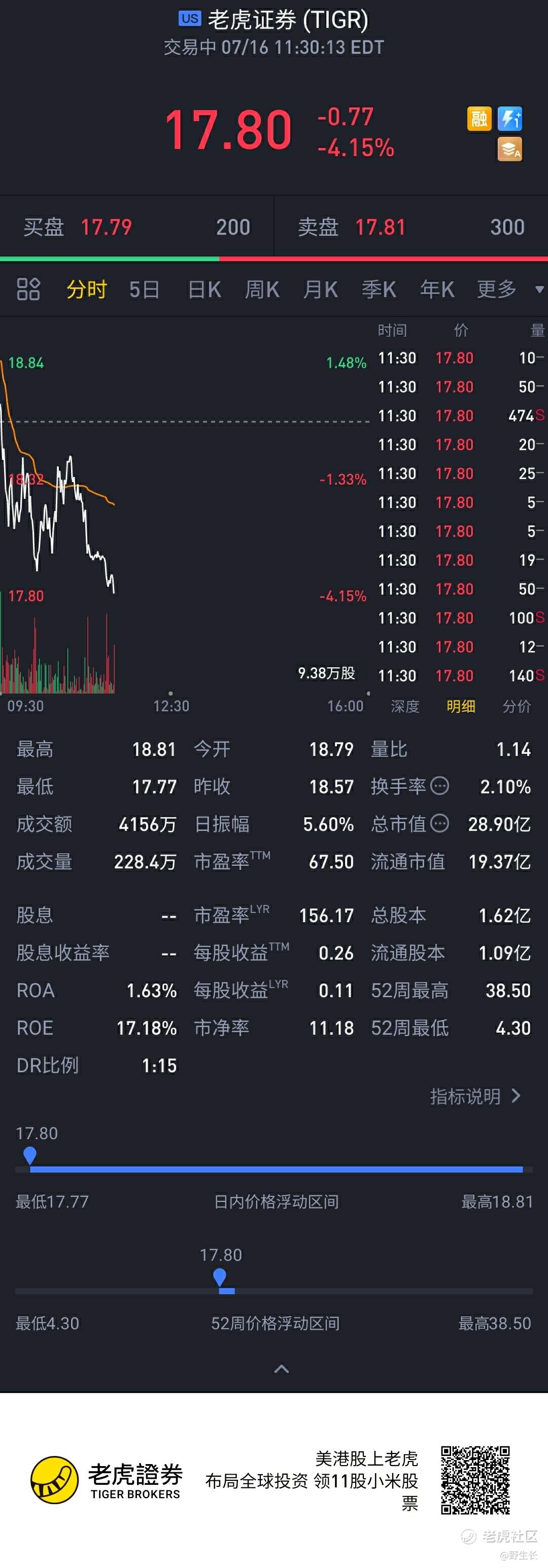Tap the orange layers badge icon
This screenshot has width=548, height=1568.
pyautogui.click(x=509, y=149)
